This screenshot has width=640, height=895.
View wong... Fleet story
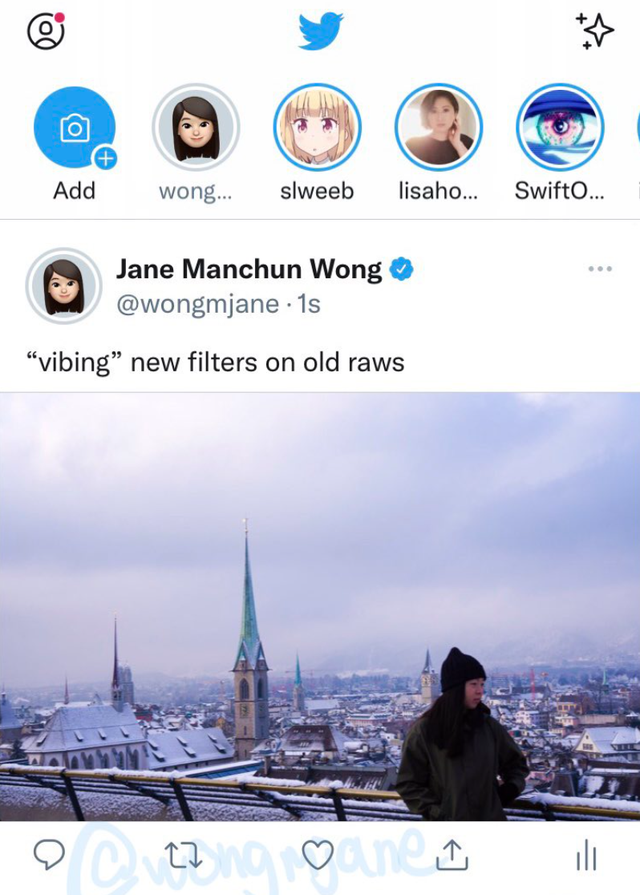tap(196, 129)
